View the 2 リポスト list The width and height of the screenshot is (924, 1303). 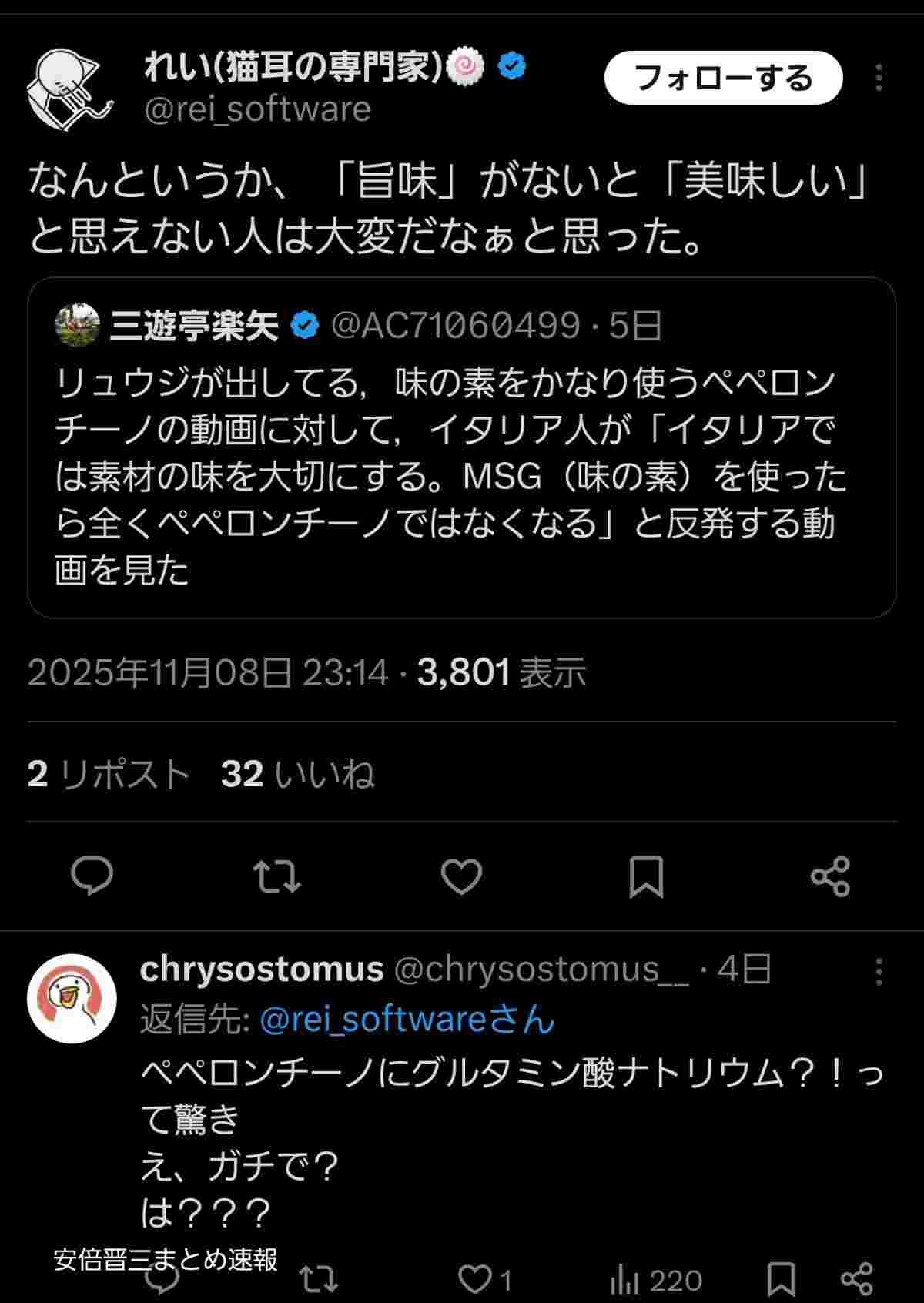click(108, 774)
